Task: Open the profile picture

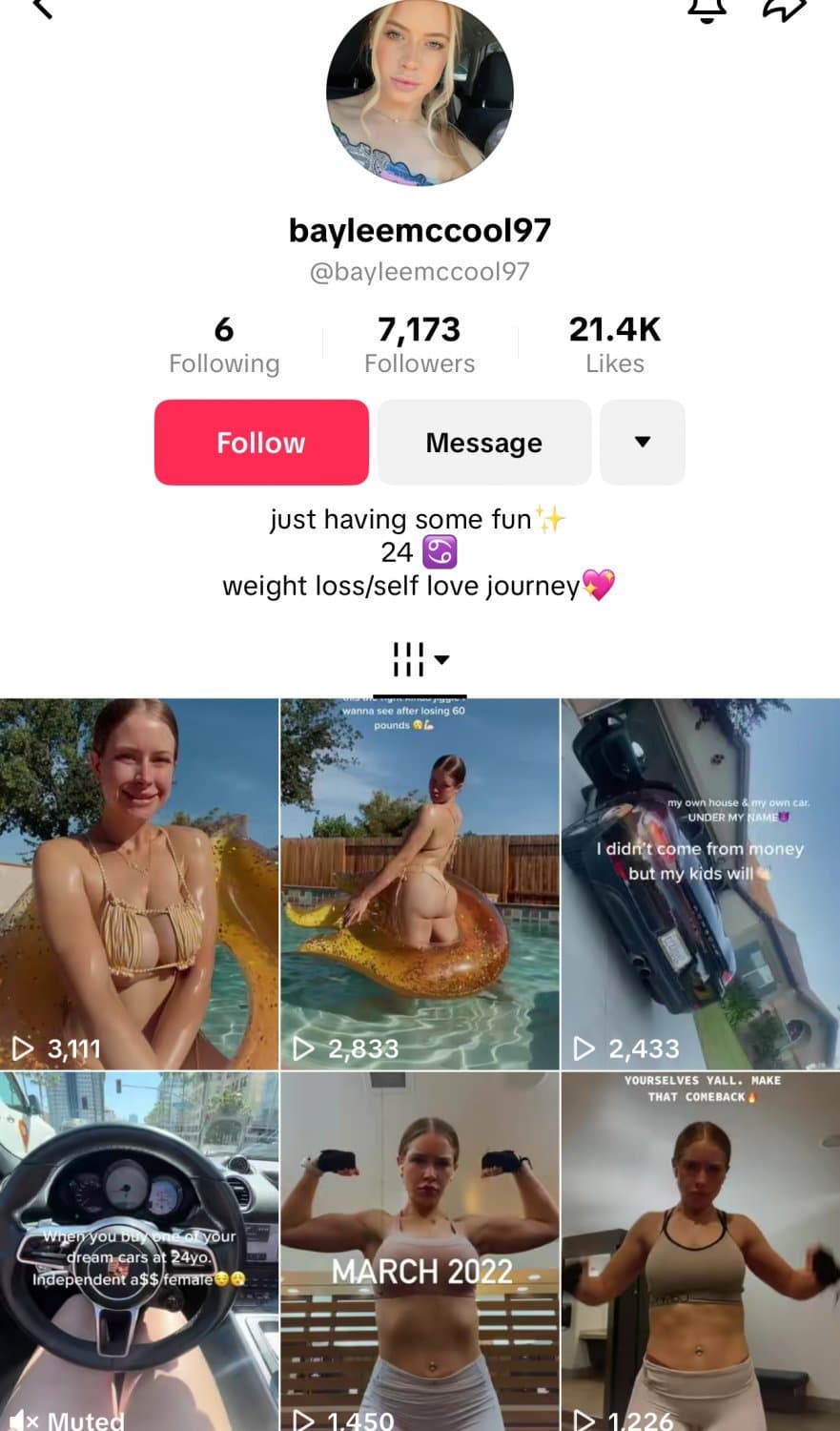Action: click(420, 93)
